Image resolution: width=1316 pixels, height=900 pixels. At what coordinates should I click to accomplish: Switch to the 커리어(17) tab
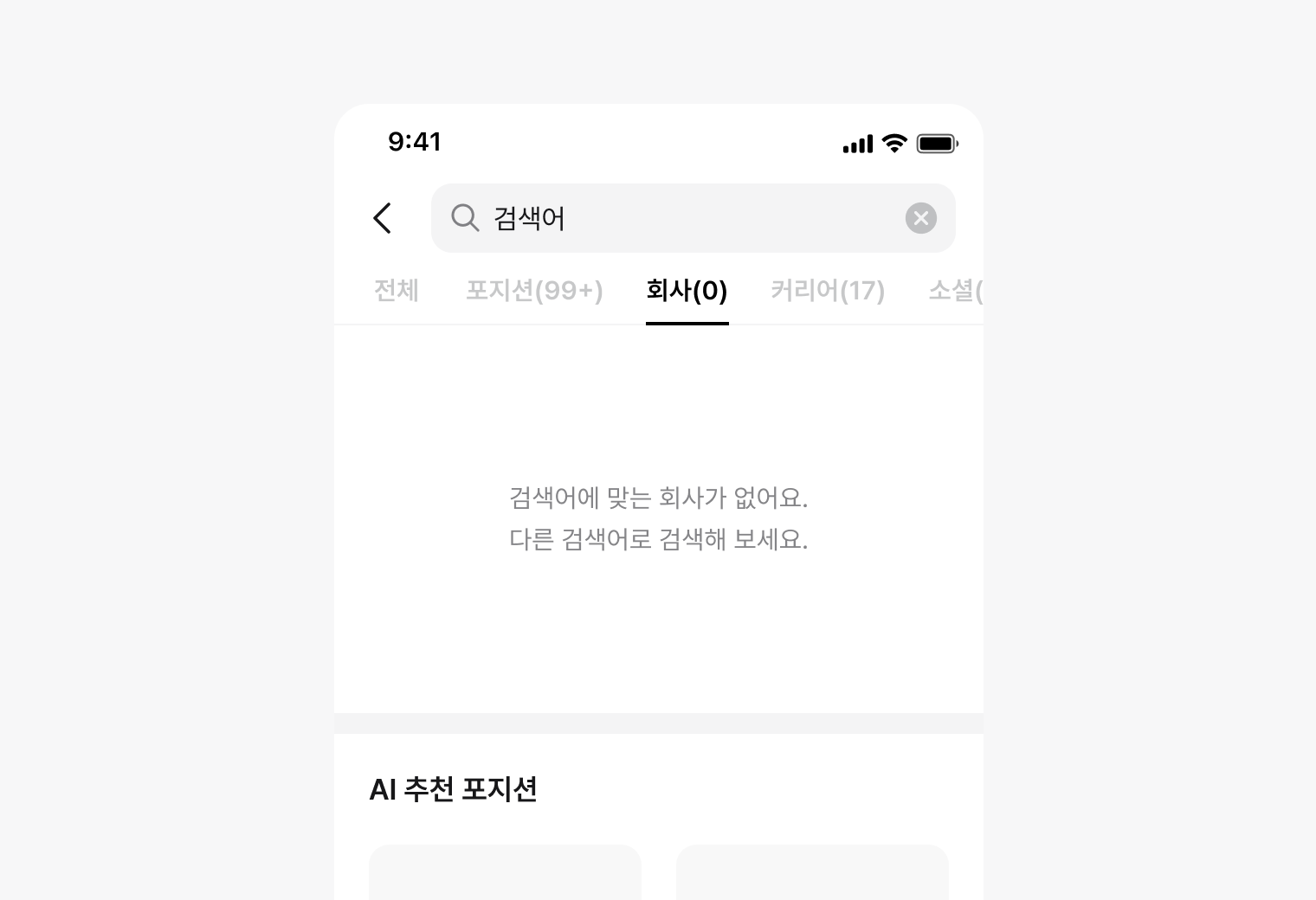tap(828, 291)
